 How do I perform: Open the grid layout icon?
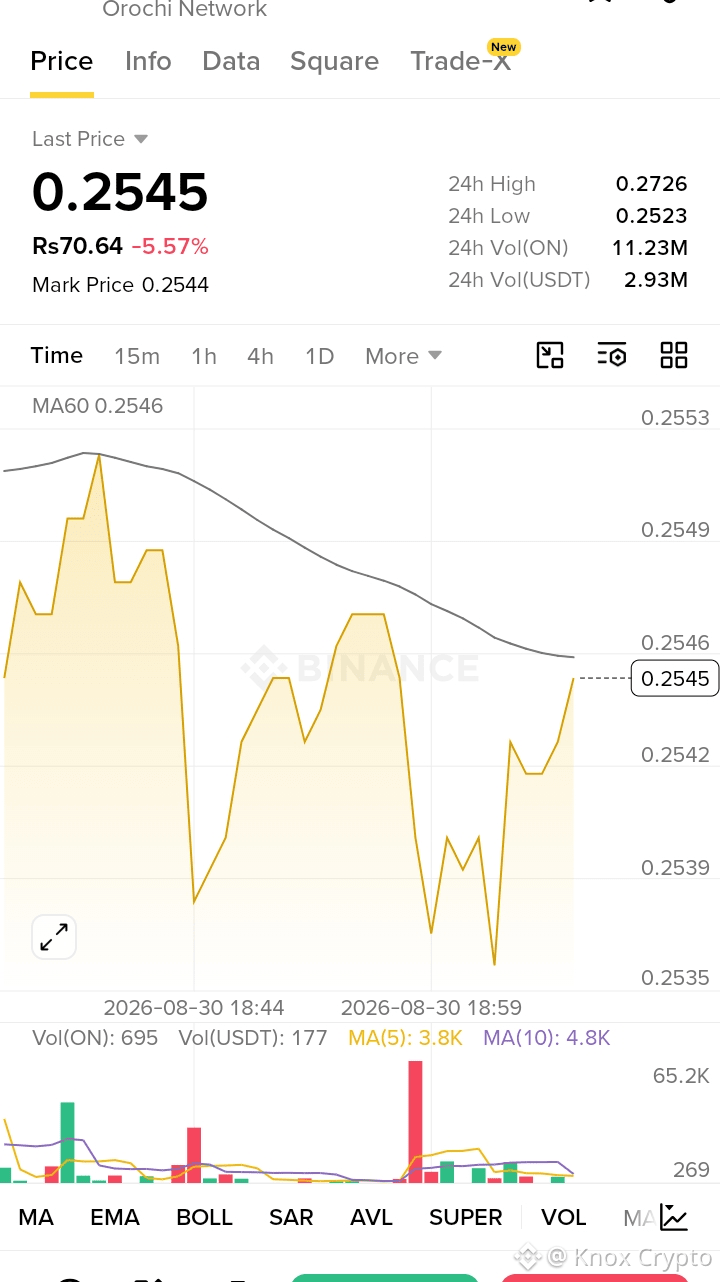pyautogui.click(x=674, y=355)
